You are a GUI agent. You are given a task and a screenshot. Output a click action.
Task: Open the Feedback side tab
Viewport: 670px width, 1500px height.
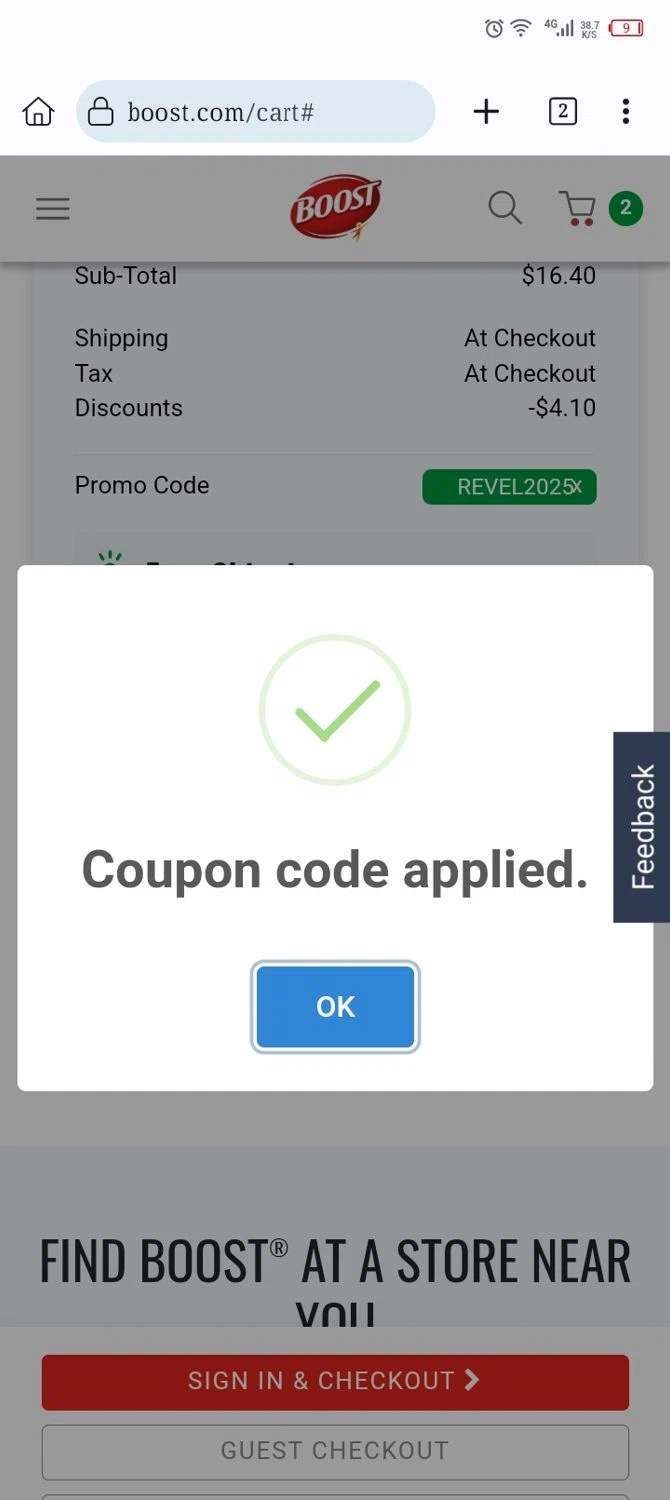pyautogui.click(x=642, y=827)
